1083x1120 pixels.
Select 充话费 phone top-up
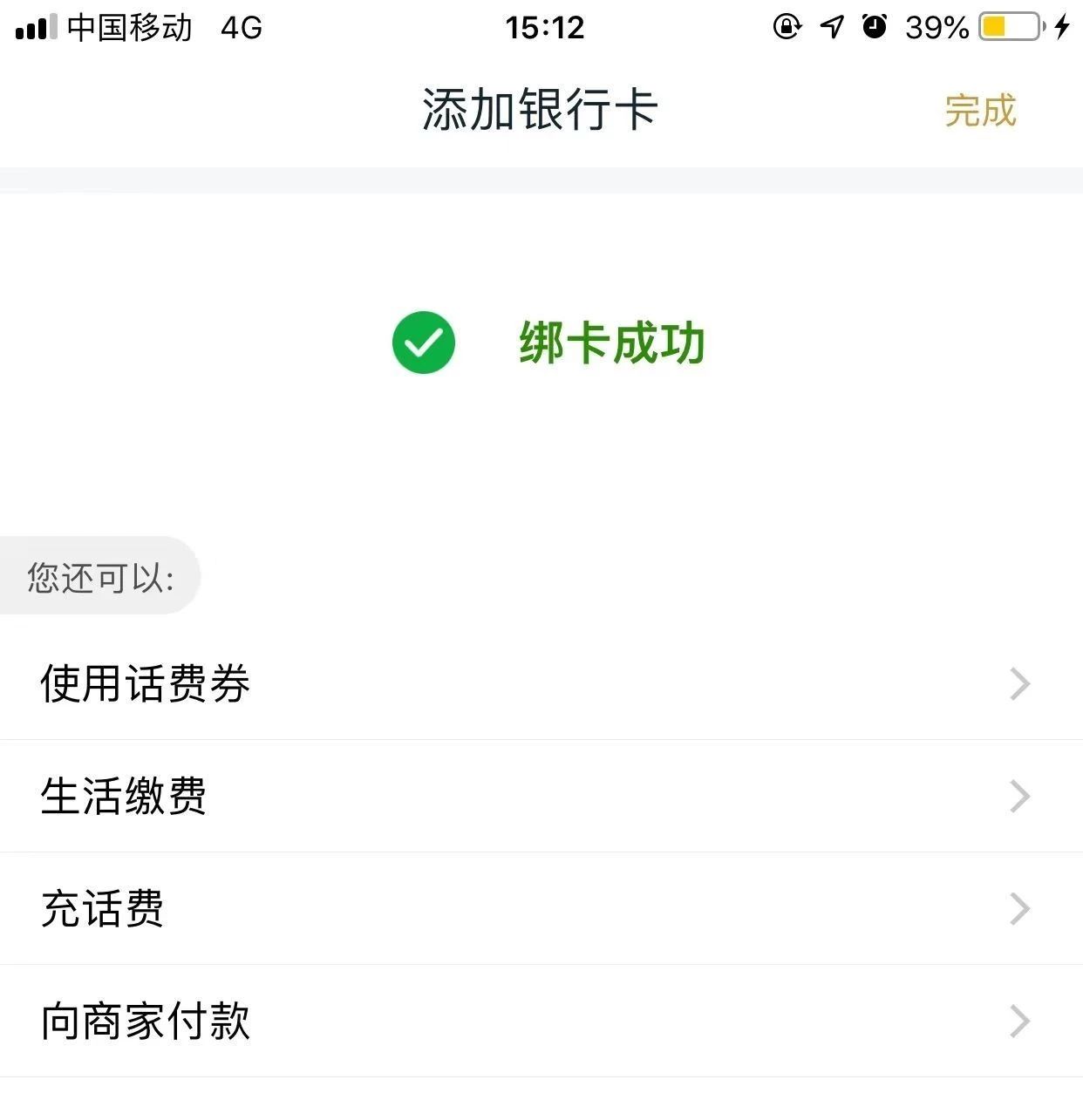pos(541,908)
